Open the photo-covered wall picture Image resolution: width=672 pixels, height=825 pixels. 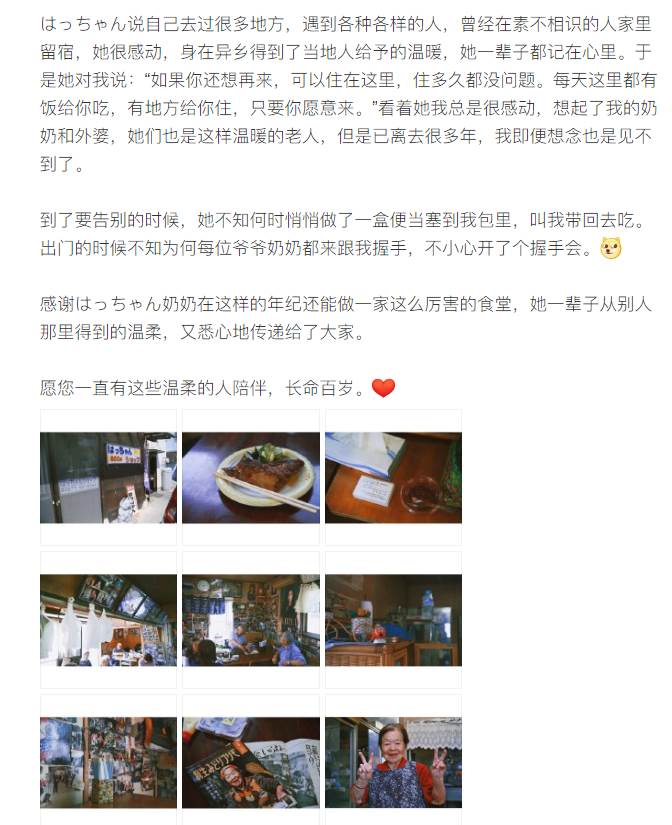(x=108, y=762)
